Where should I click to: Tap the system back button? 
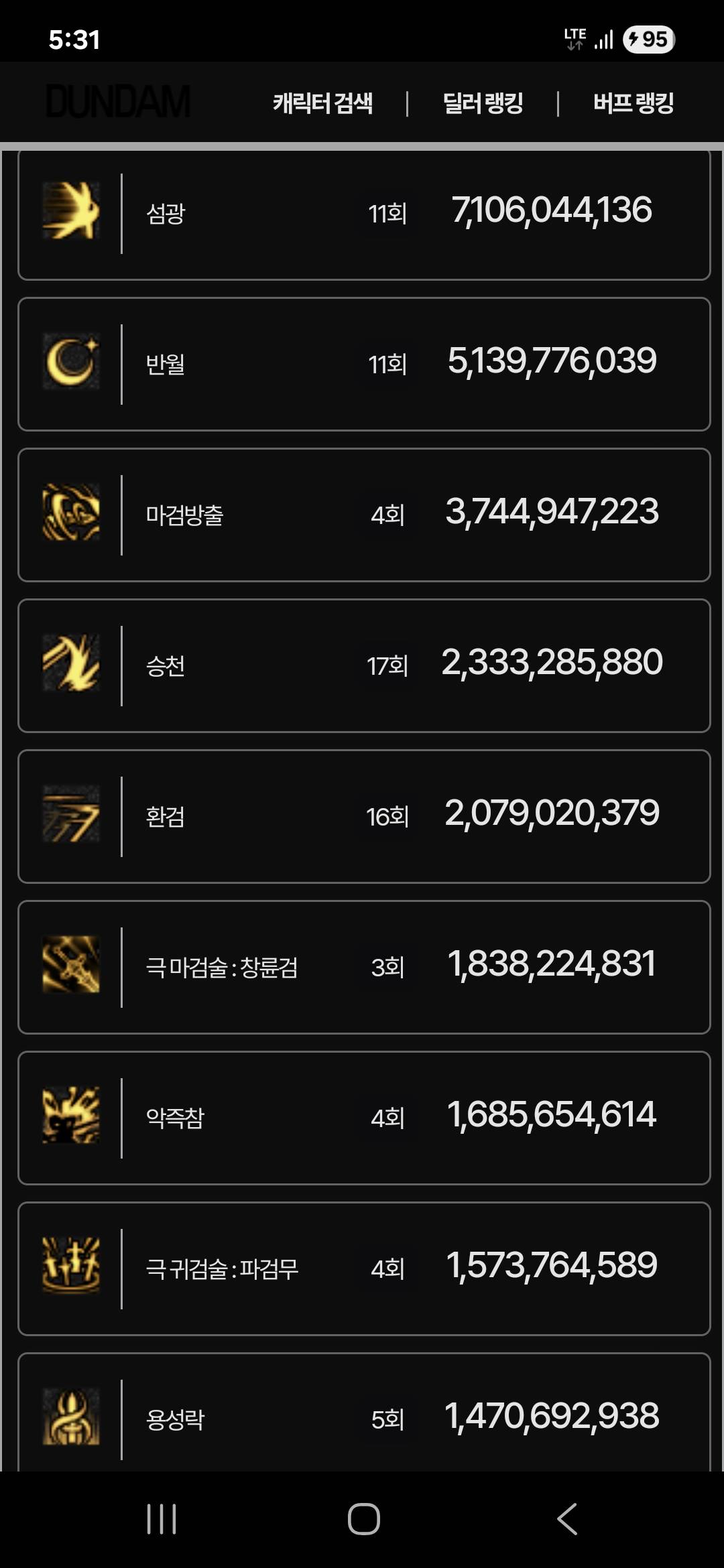click(567, 1518)
